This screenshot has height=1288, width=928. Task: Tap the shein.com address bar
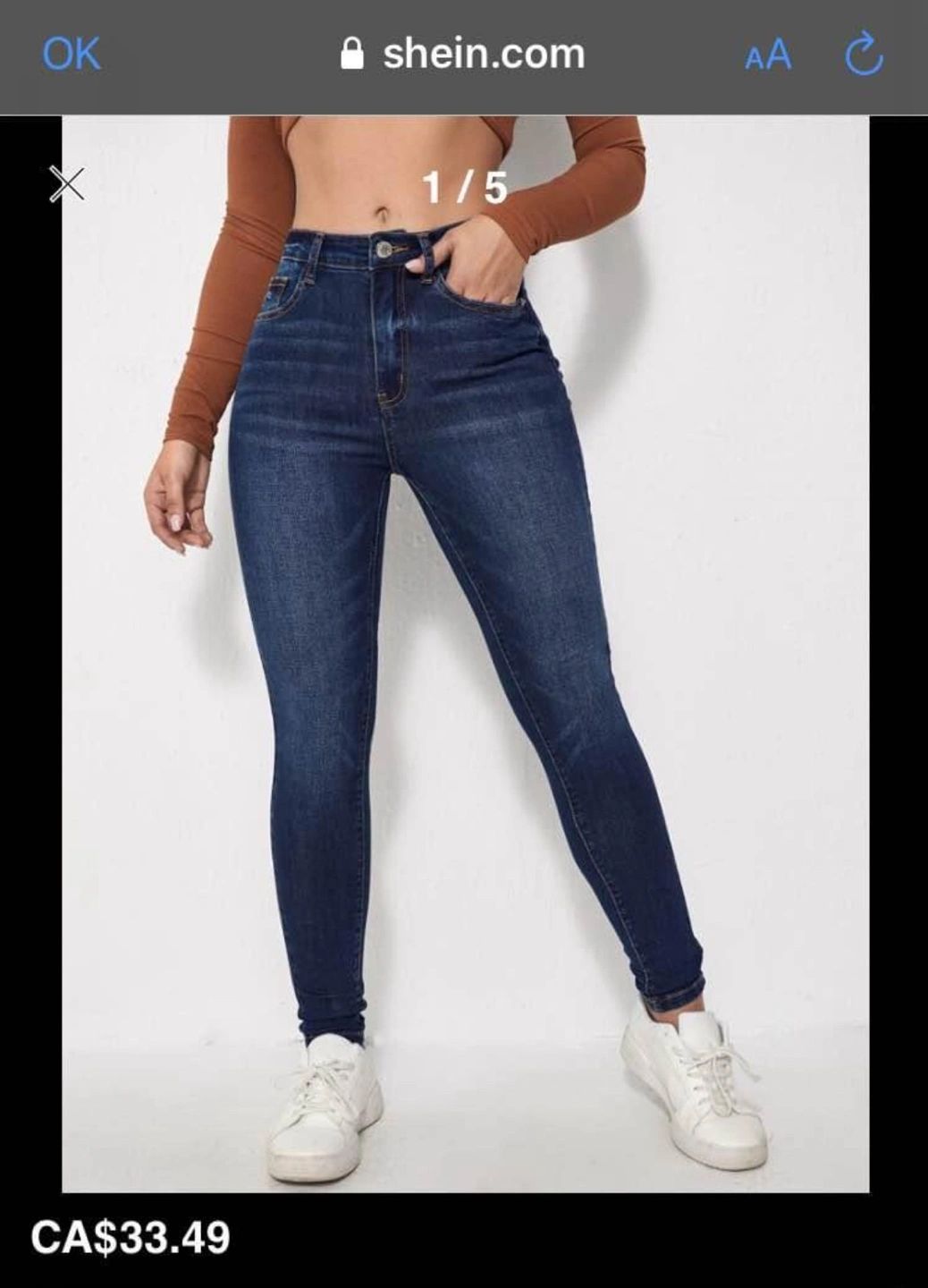[x=464, y=55]
